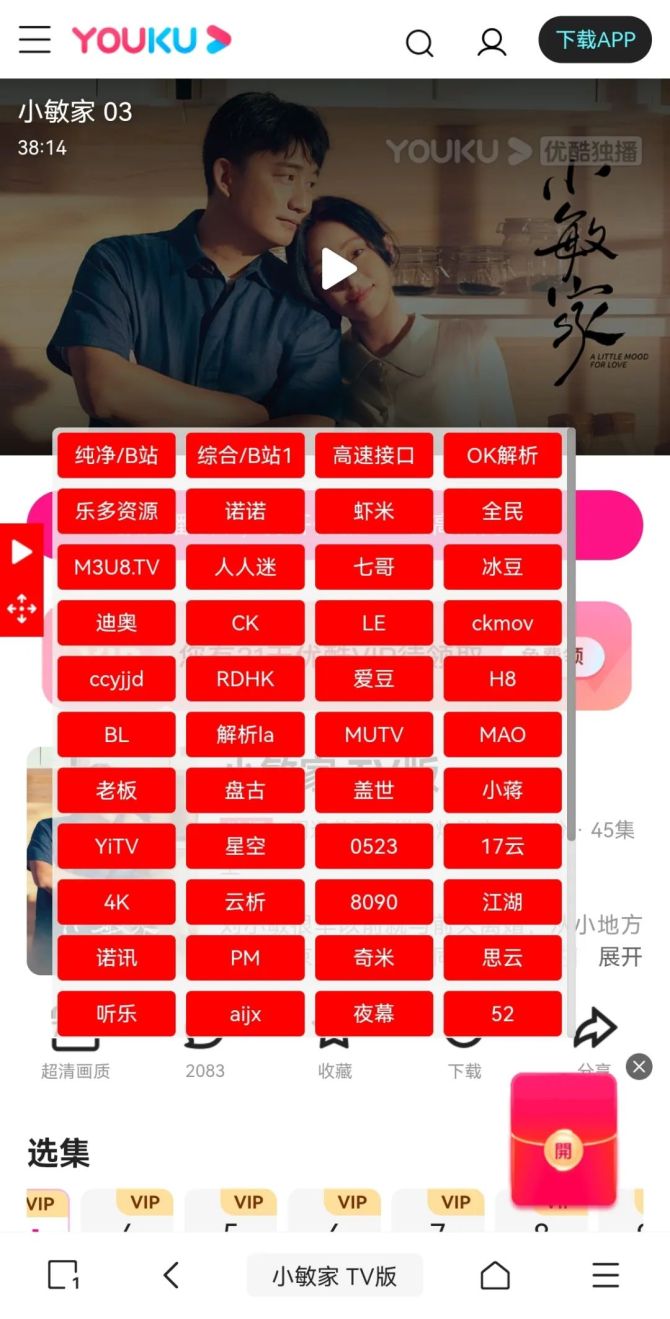
Task: Select the OK解析 source
Action: (502, 455)
